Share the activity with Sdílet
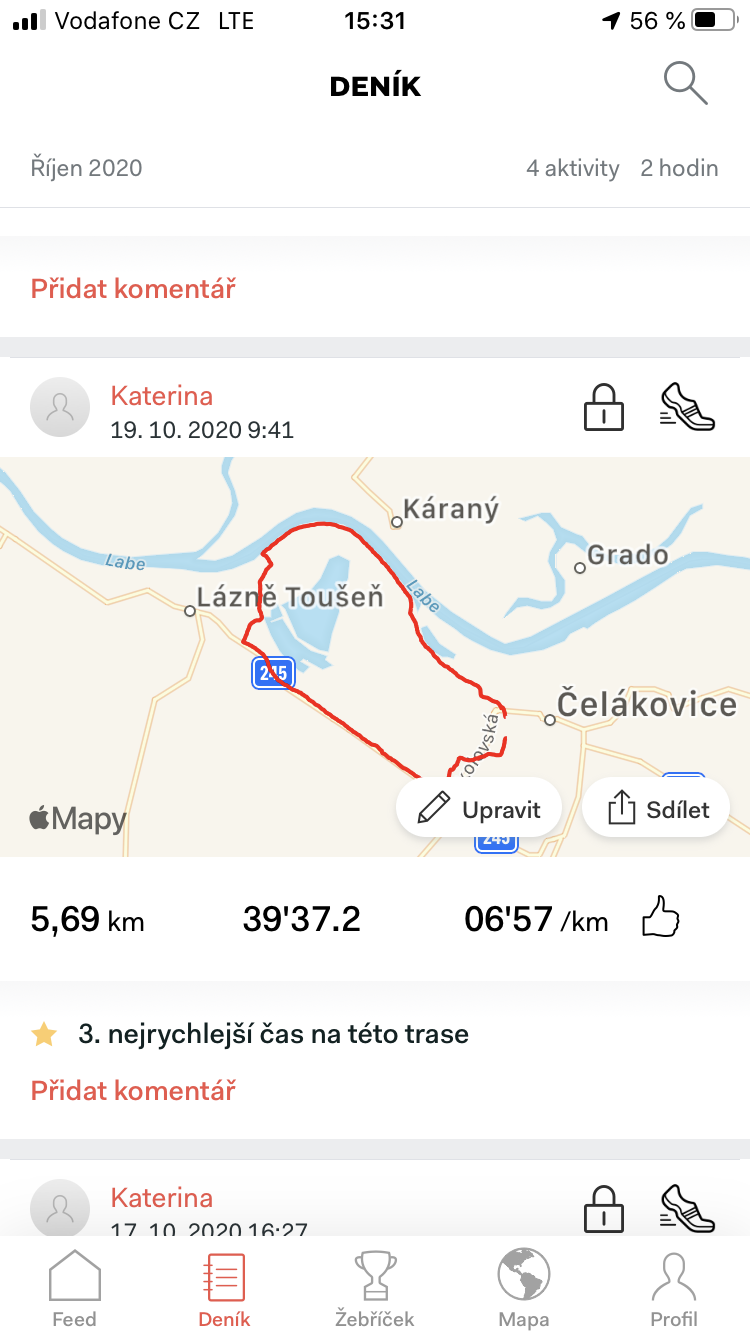Image resolution: width=750 pixels, height=1334 pixels. click(x=656, y=808)
